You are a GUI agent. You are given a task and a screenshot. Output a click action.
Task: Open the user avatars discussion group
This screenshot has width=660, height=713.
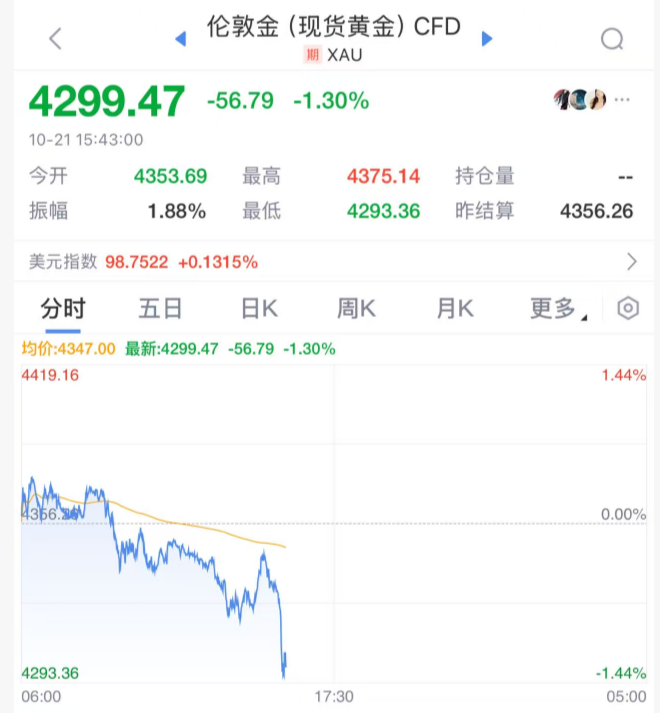pyautogui.click(x=581, y=100)
